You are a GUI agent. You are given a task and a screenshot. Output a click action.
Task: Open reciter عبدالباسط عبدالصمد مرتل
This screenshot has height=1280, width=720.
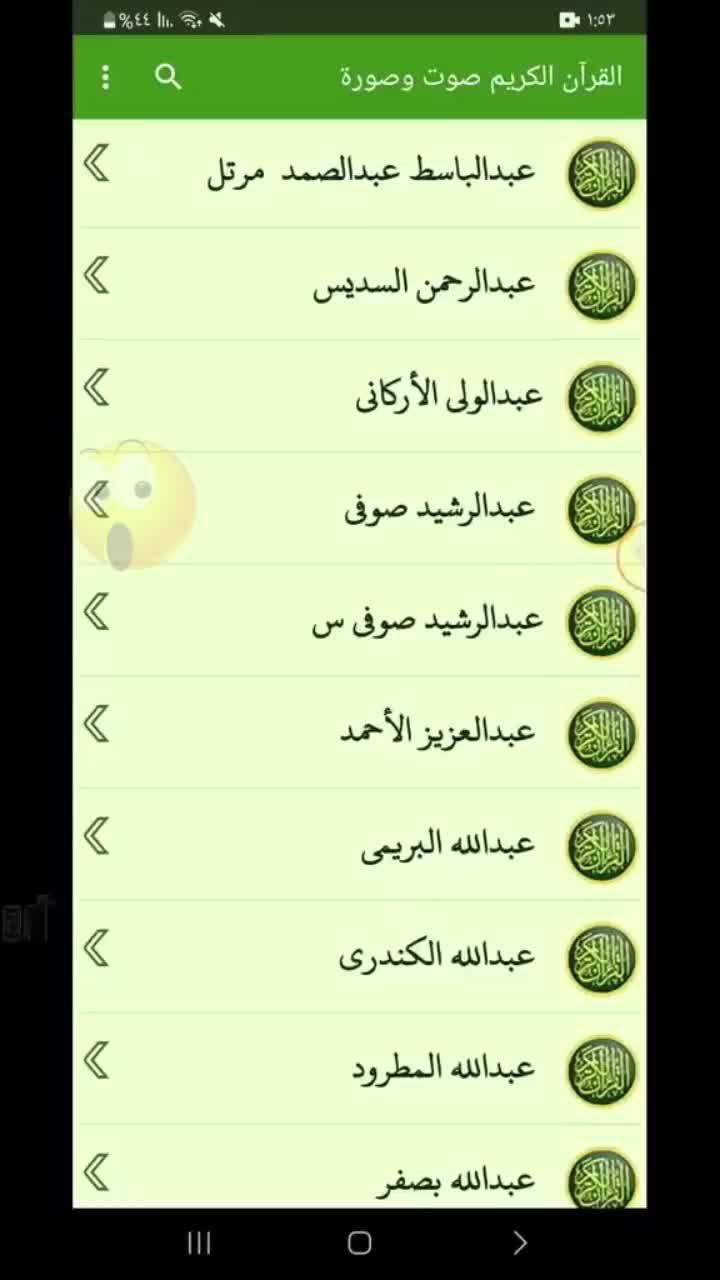[370, 172]
